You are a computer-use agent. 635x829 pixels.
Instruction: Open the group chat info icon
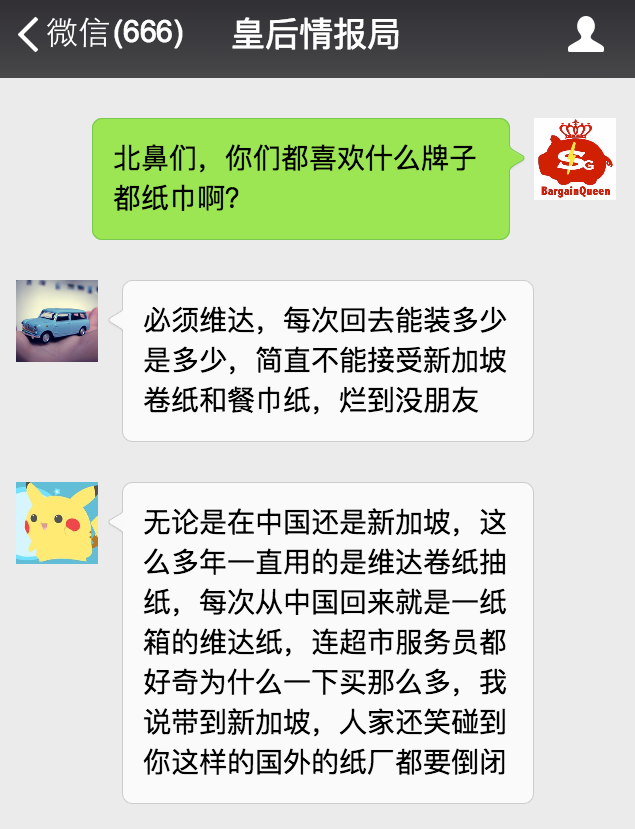(x=586, y=35)
